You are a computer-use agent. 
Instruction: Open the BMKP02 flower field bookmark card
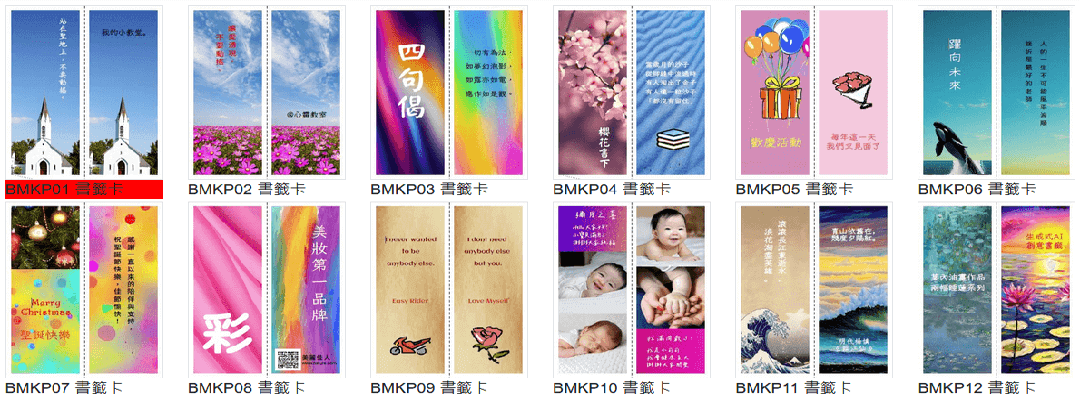267,92
